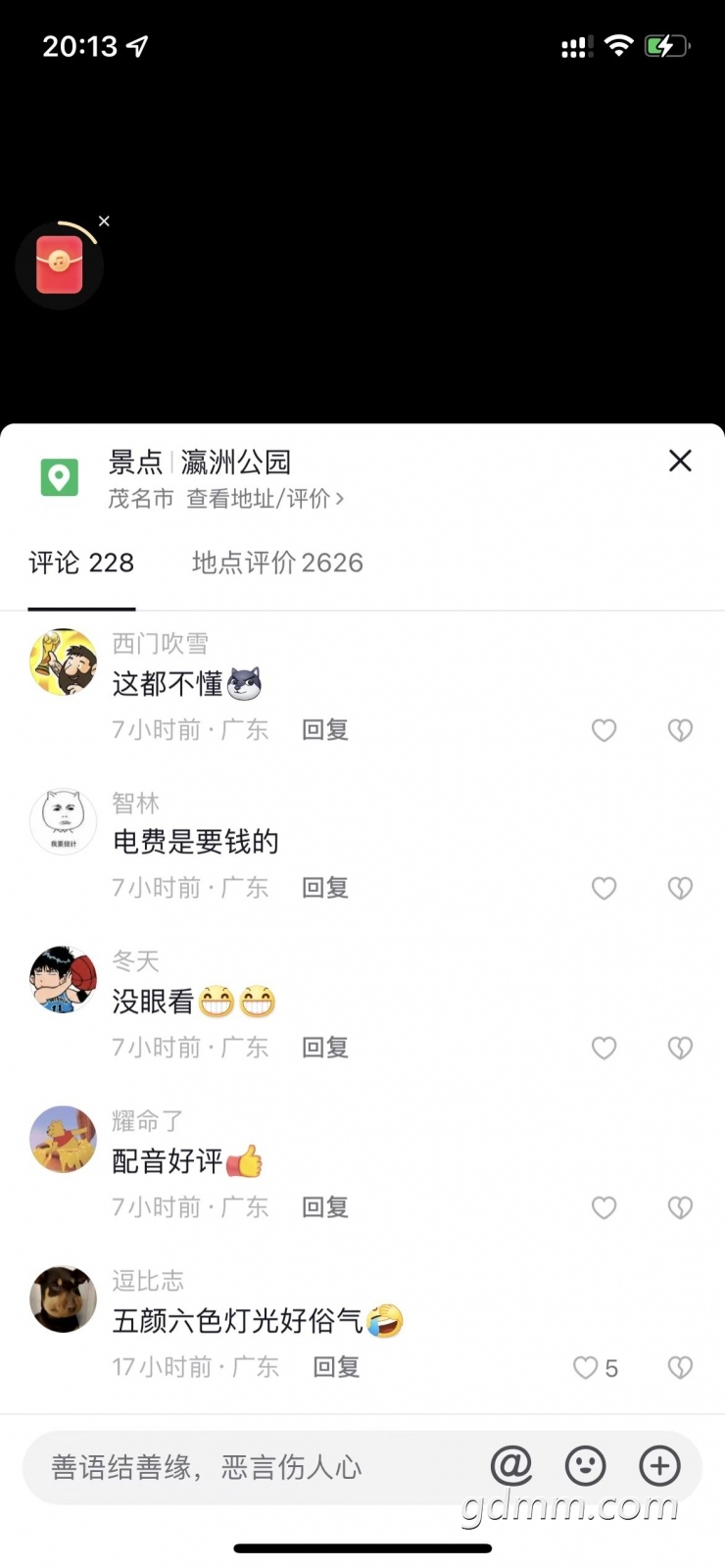Reply to 耀命了's comment 配音好评
The image size is (725, 1568).
tap(325, 1207)
